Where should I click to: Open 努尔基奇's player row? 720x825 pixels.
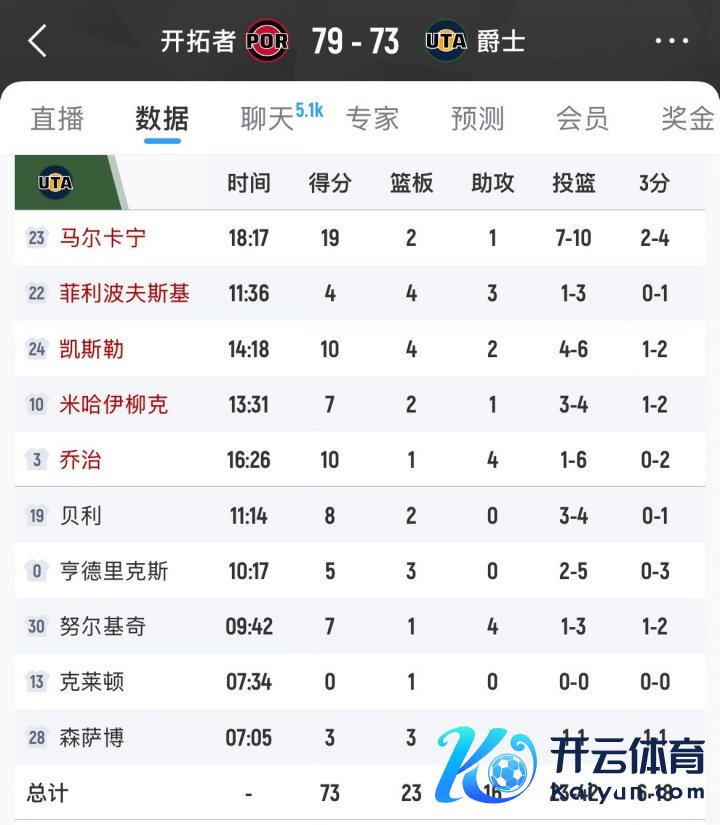pyautogui.click(x=102, y=626)
